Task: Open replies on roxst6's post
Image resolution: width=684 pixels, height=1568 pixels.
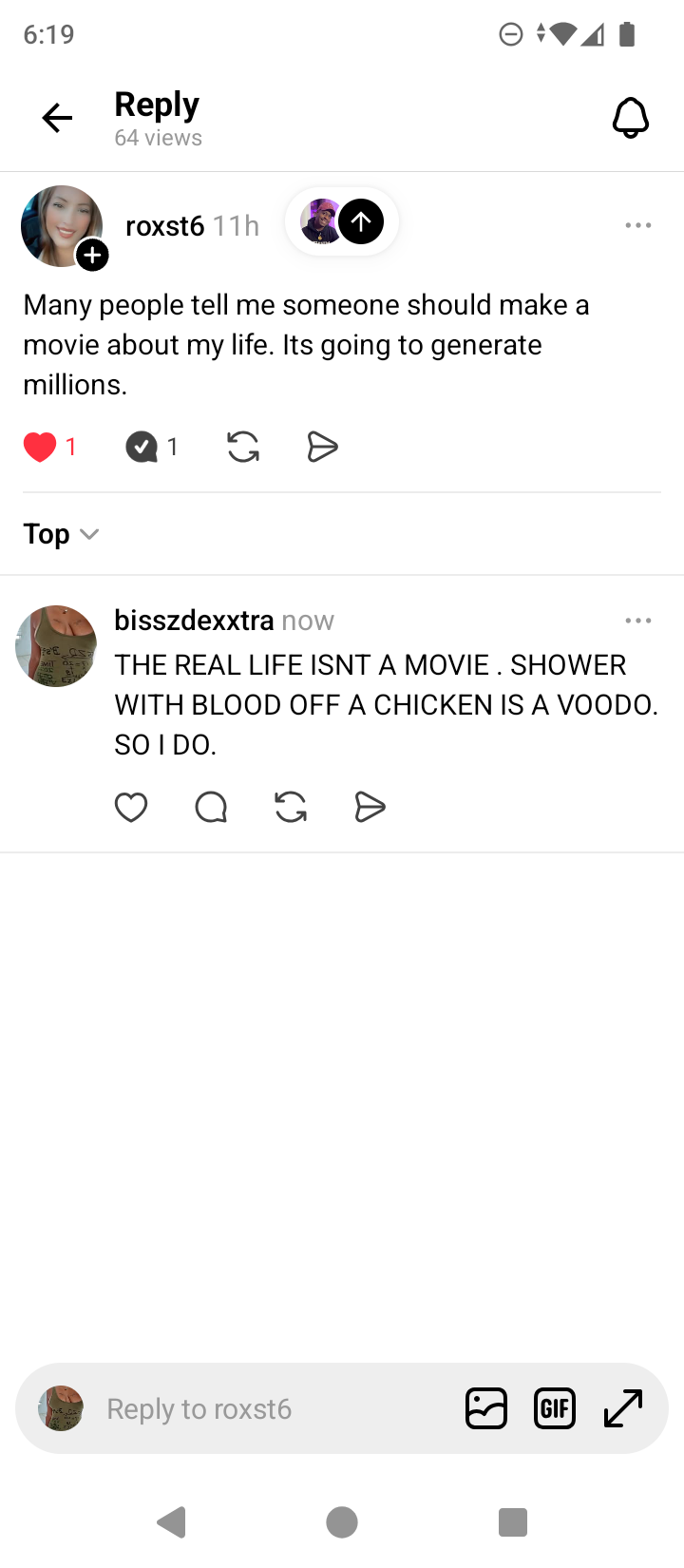Action: tap(142, 447)
